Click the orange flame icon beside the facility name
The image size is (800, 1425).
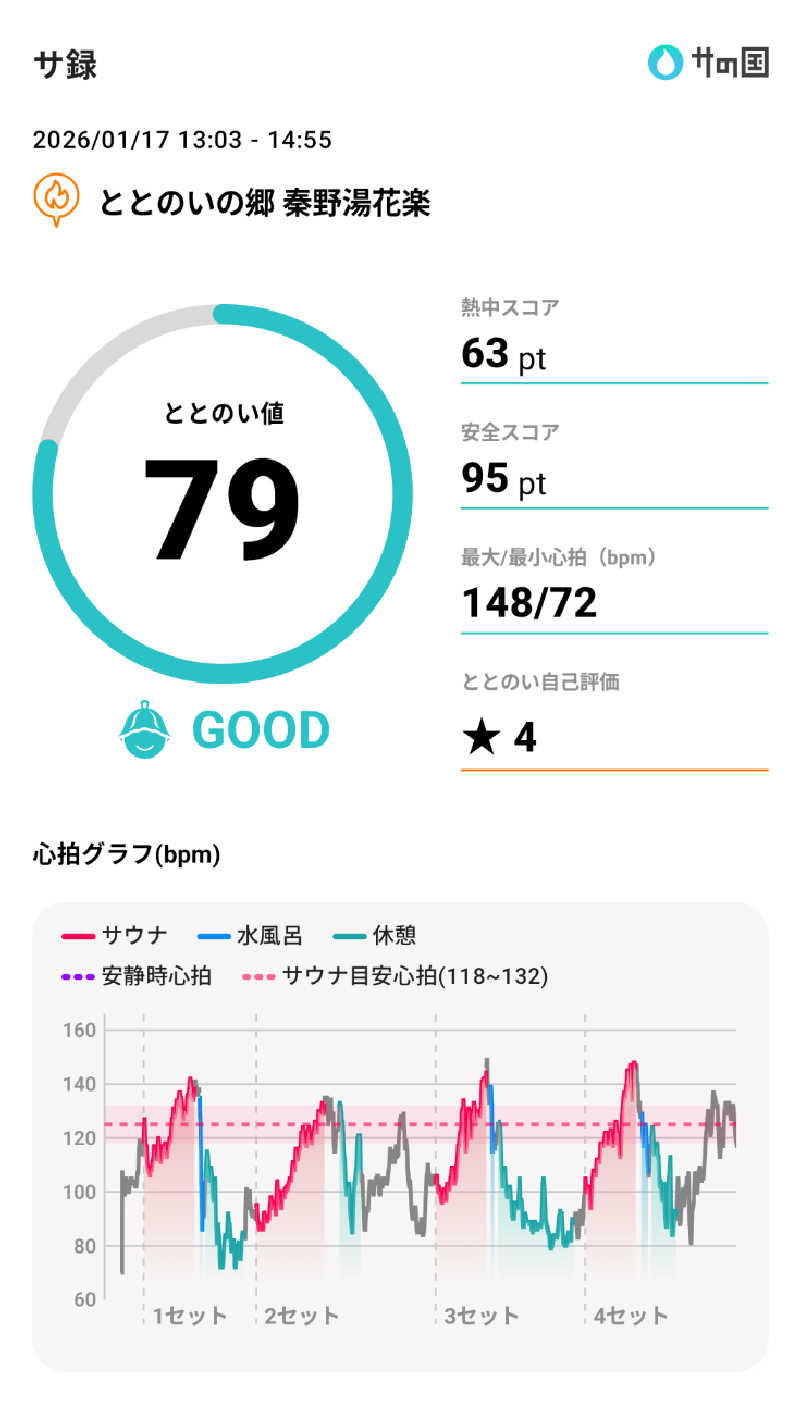(x=57, y=199)
